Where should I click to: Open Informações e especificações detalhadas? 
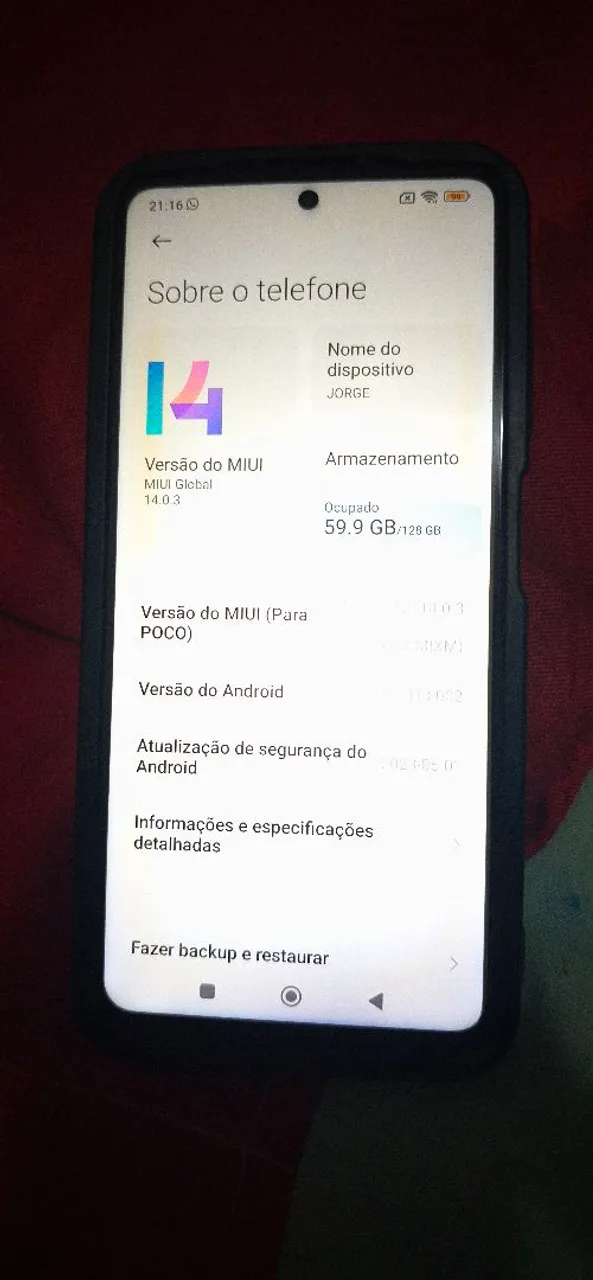[x=295, y=838]
